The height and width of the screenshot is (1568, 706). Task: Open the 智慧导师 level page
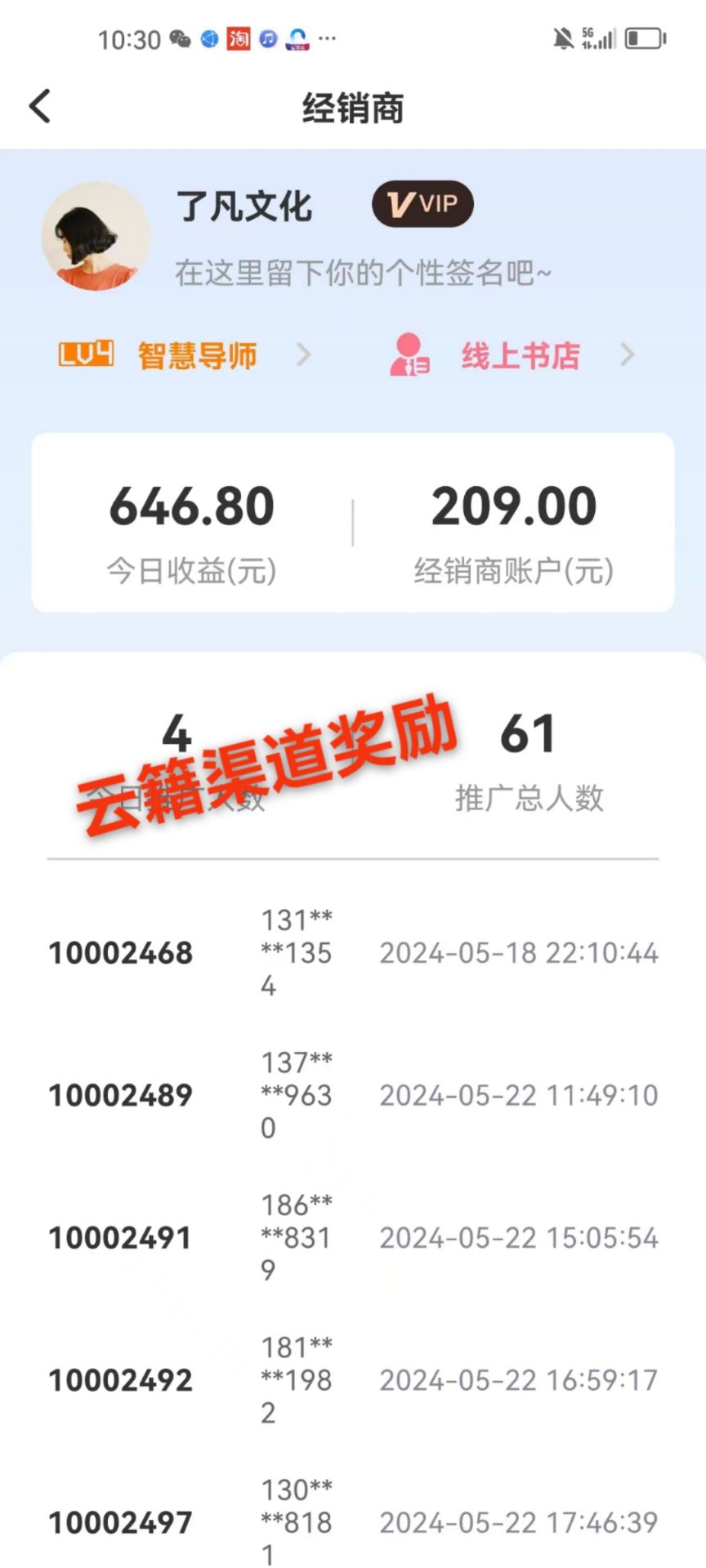185,355
